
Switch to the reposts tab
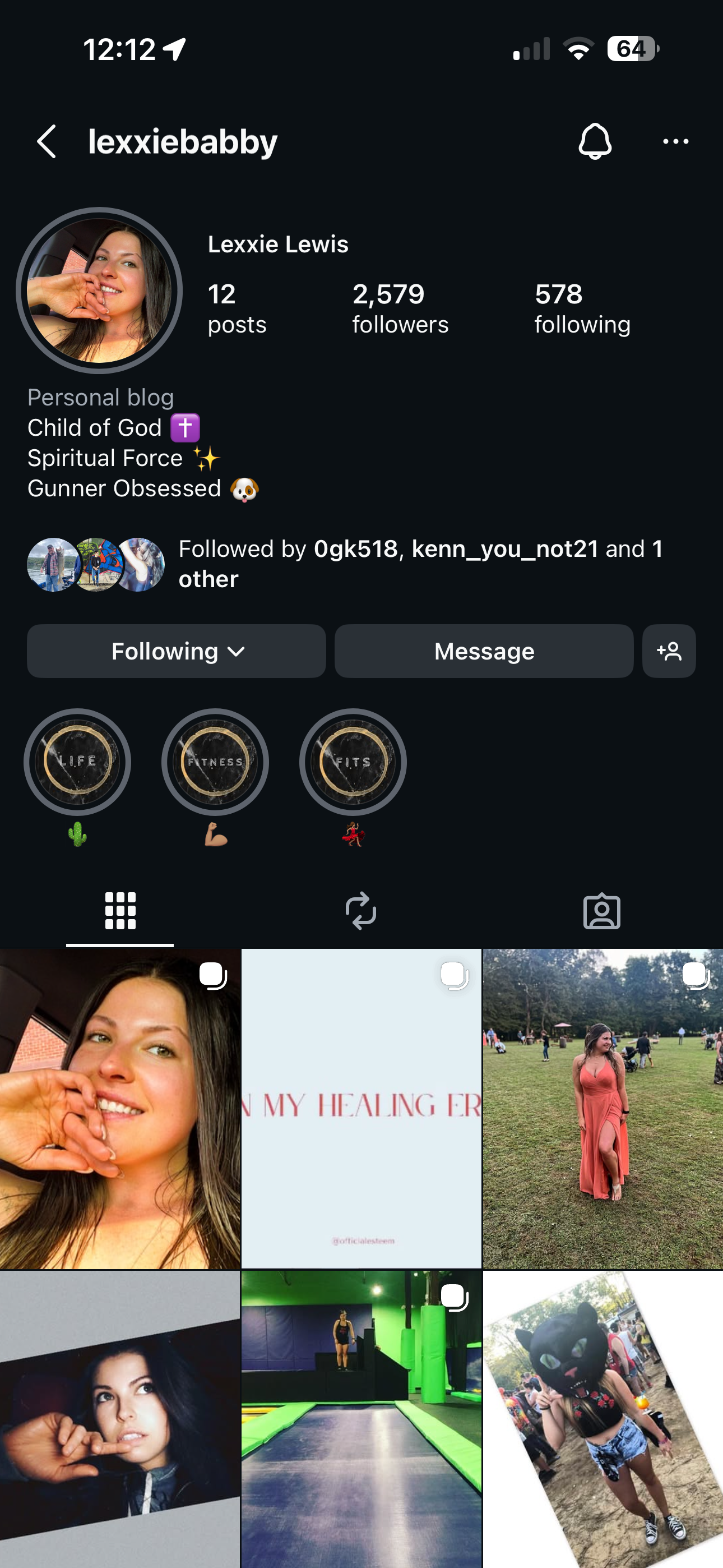click(x=361, y=911)
